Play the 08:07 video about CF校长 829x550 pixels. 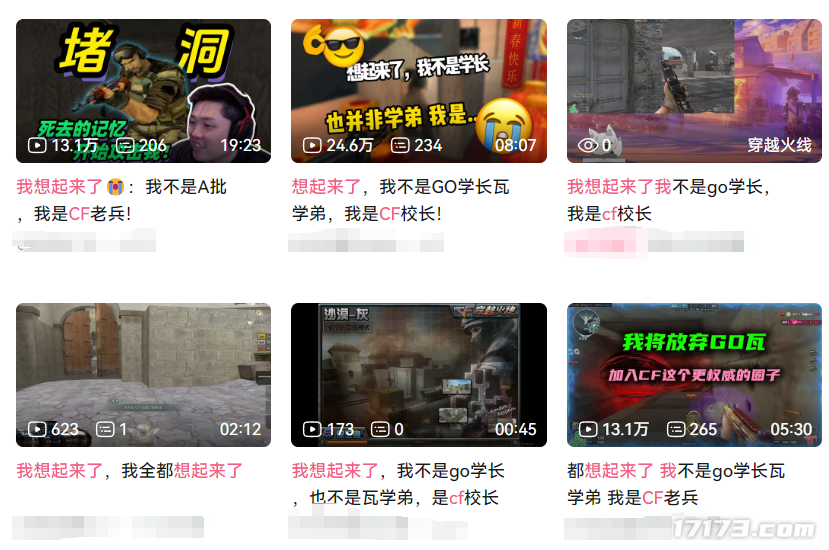[418, 90]
